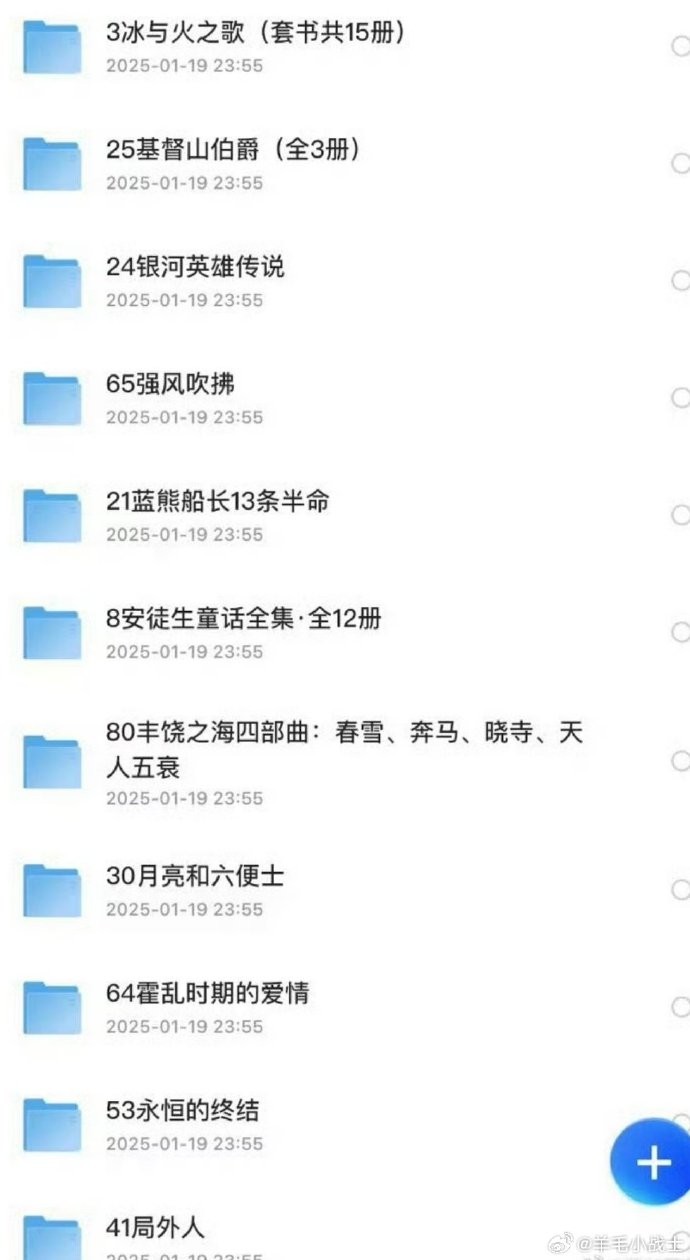This screenshot has width=690, height=1260.
Task: Open the 41局外人 folder
Action: click(x=155, y=1227)
